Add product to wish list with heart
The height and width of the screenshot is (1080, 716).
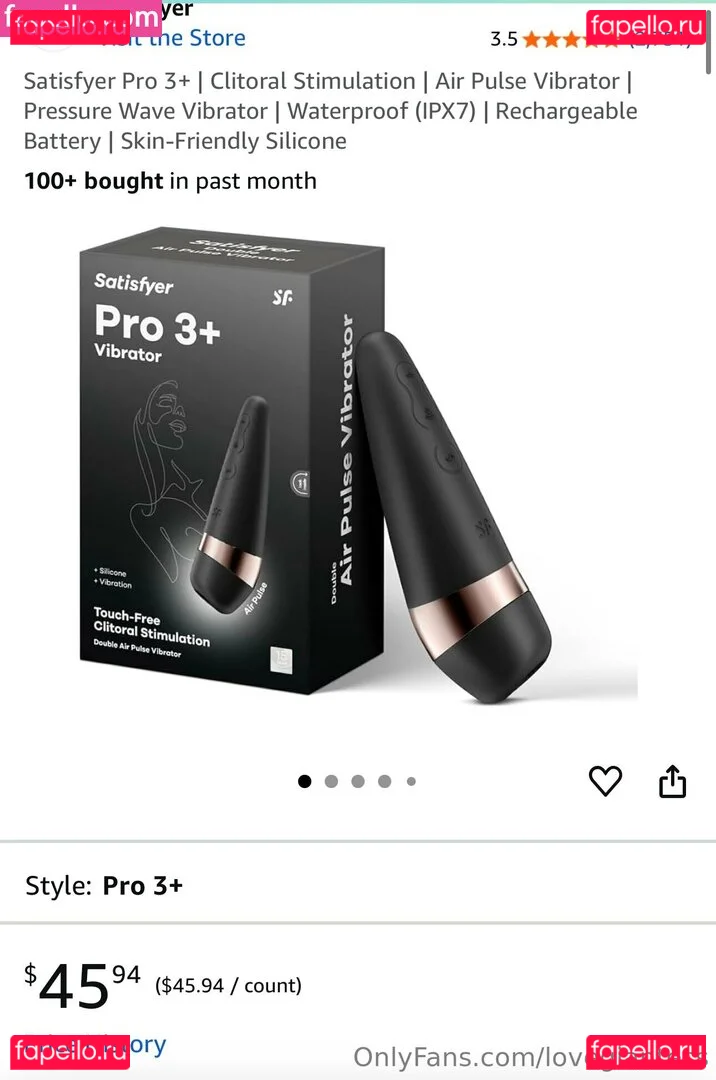(605, 781)
